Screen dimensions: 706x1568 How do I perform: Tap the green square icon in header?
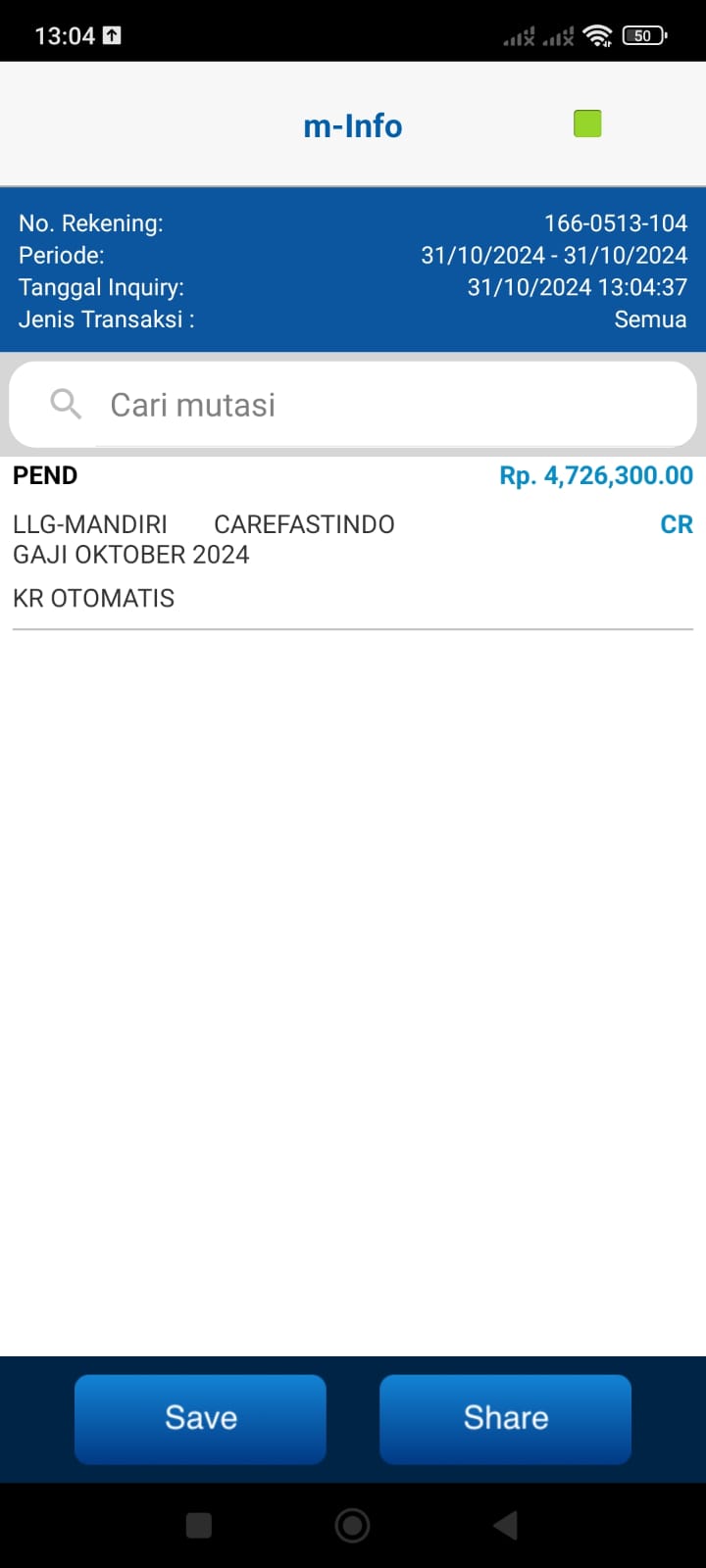click(x=587, y=124)
